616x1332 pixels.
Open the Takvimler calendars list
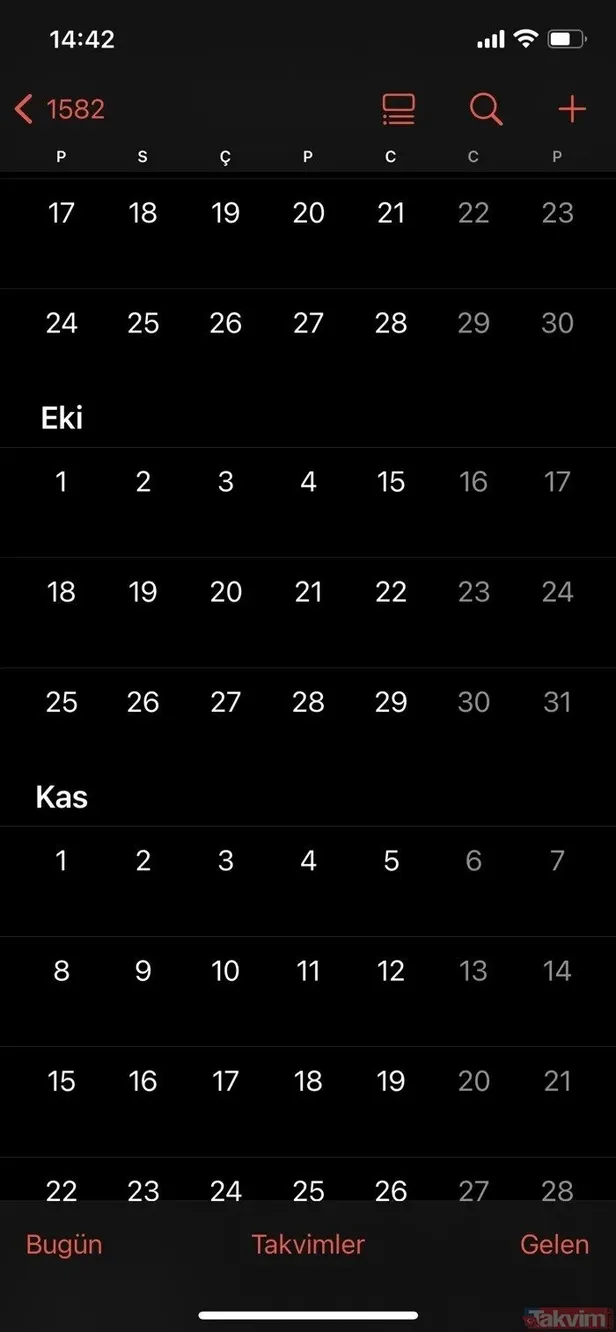point(308,1245)
